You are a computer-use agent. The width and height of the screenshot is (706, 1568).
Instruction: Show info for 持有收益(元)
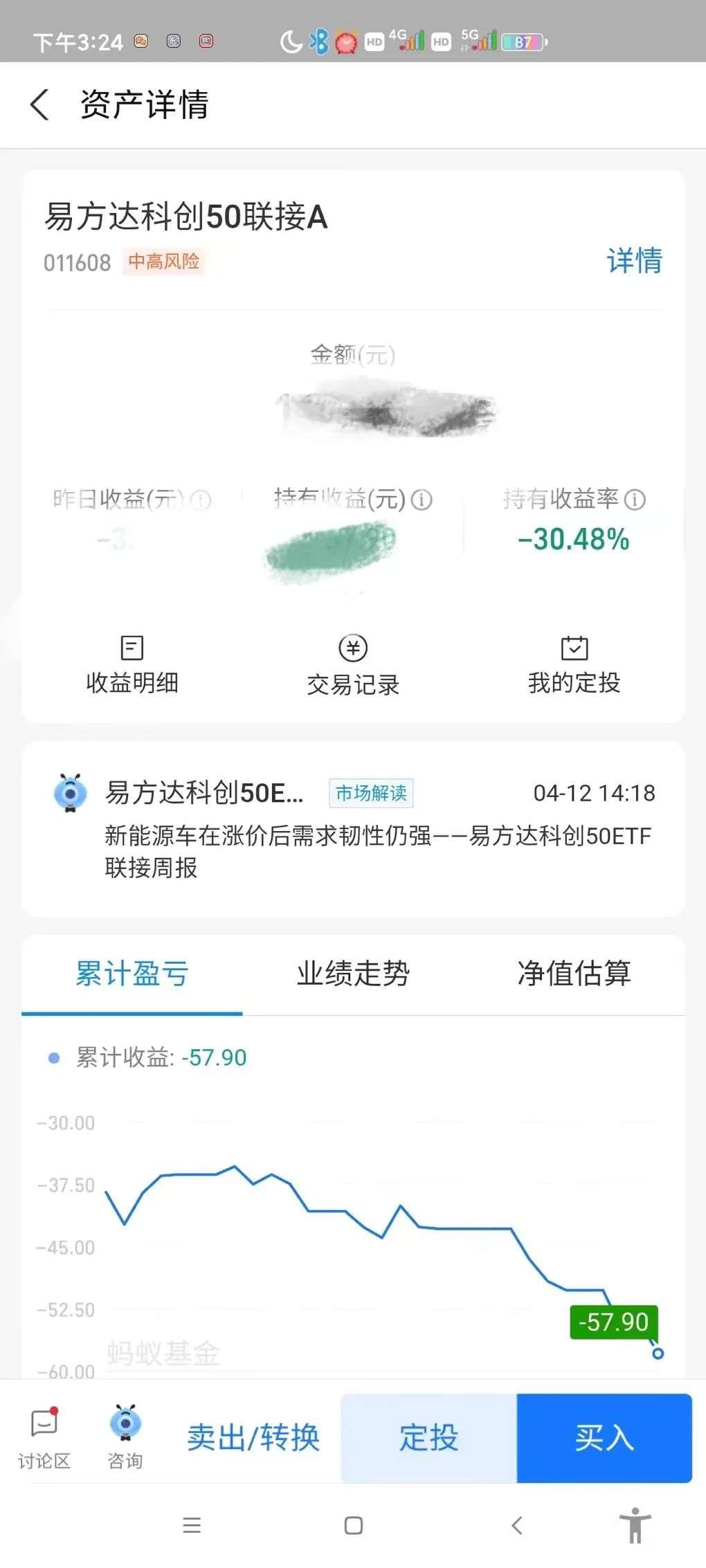pyautogui.click(x=422, y=499)
